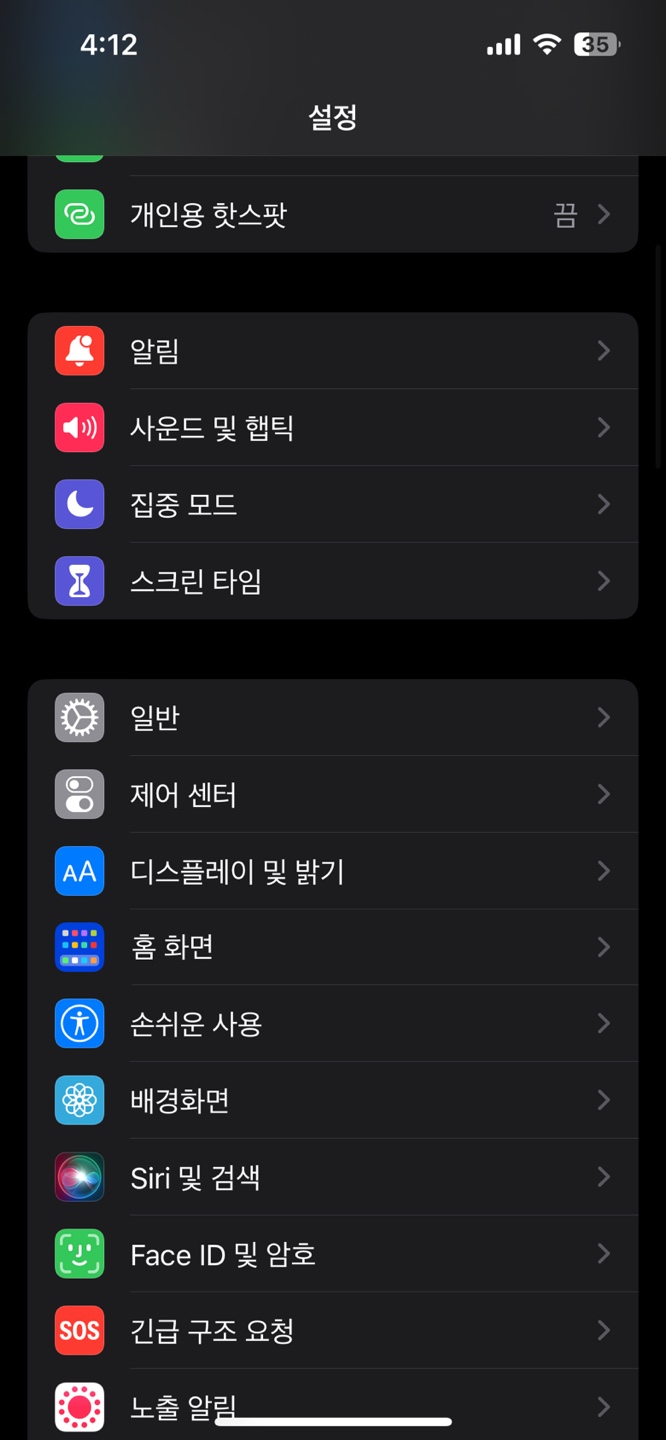Open 디스플레이 및 밝기
The image size is (666, 1440).
333,871
